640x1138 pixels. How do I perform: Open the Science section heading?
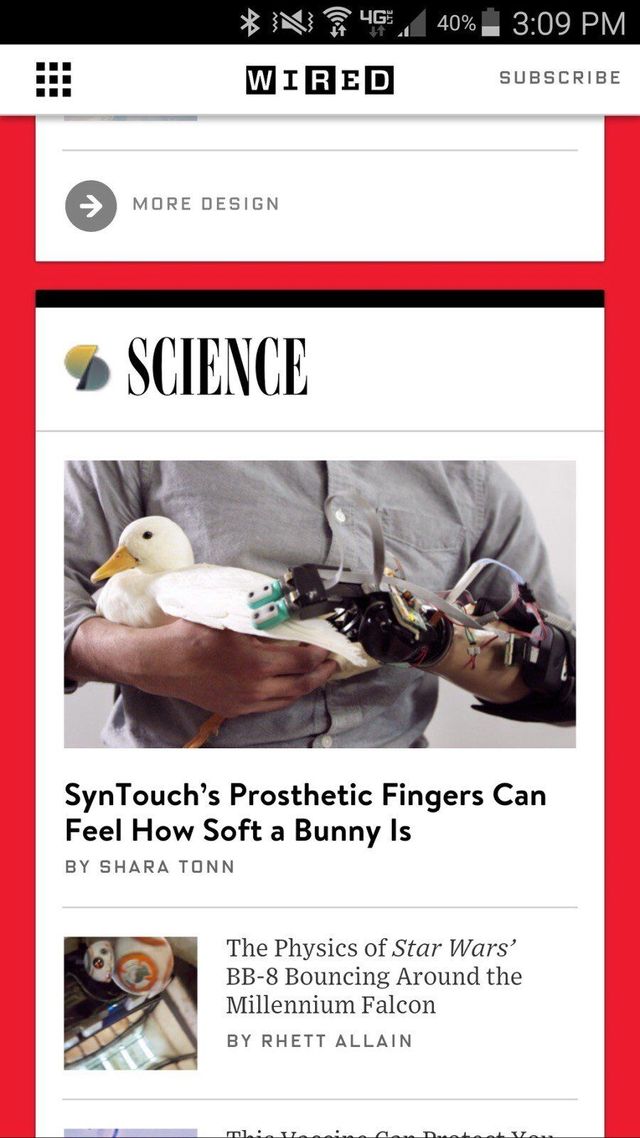217,367
